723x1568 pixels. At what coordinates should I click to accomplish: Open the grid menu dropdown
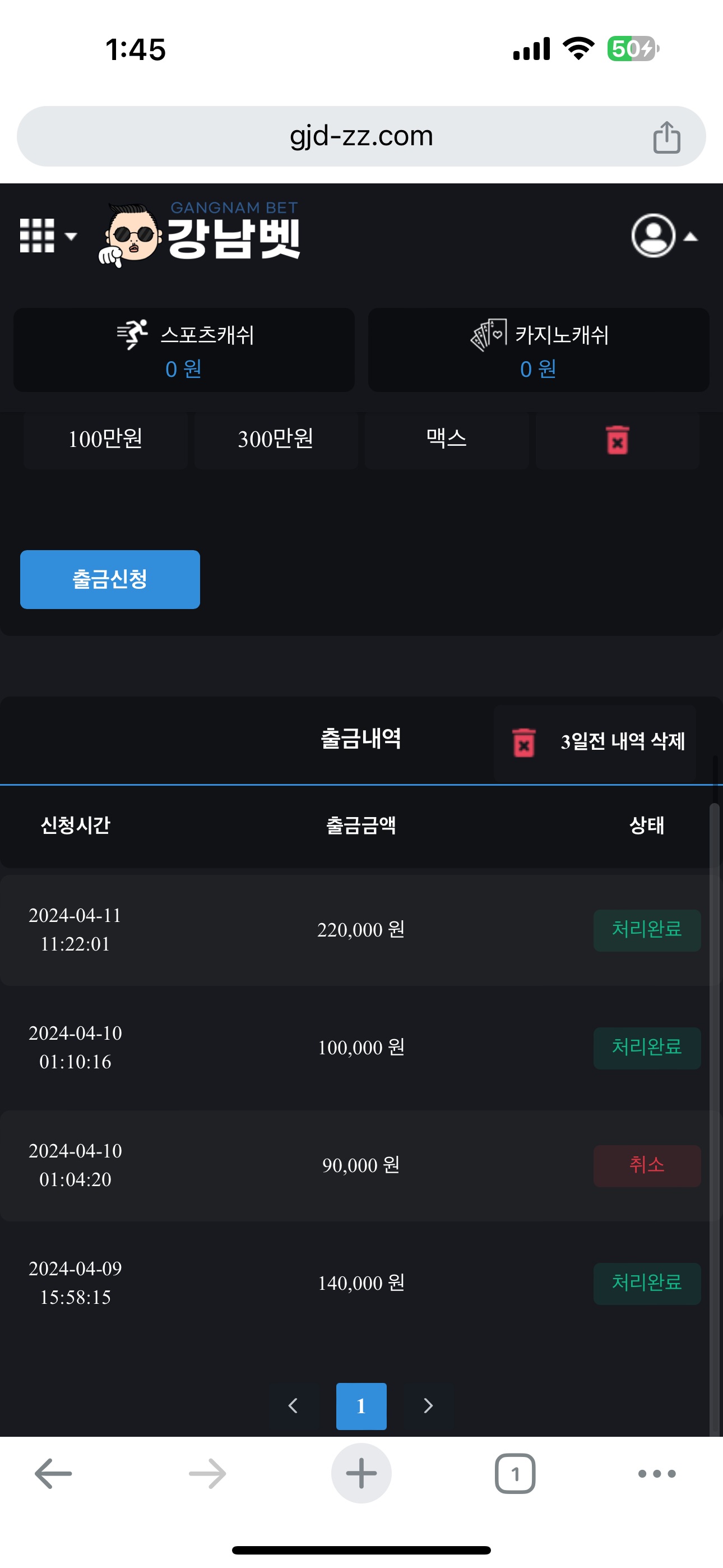pyautogui.click(x=48, y=236)
